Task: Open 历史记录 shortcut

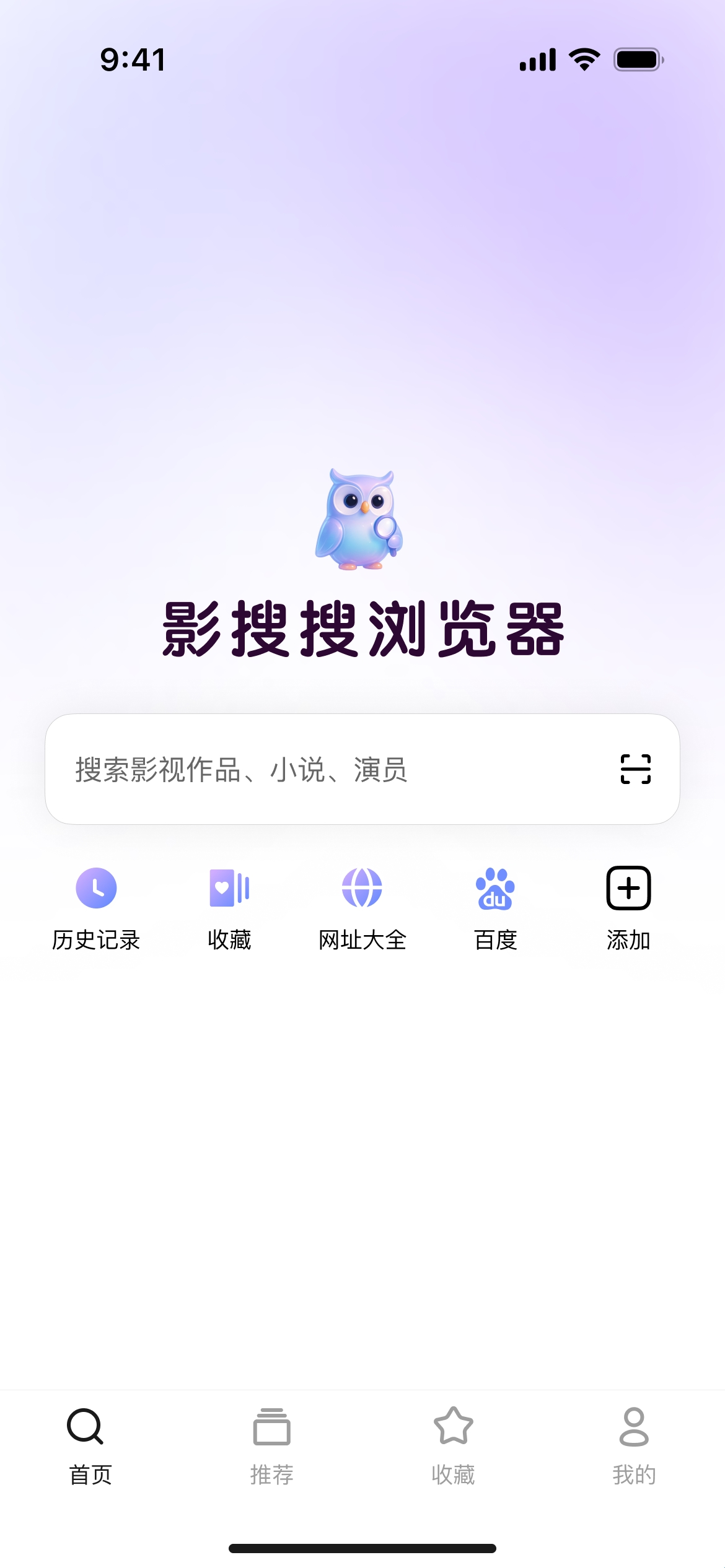Action: tap(96, 908)
